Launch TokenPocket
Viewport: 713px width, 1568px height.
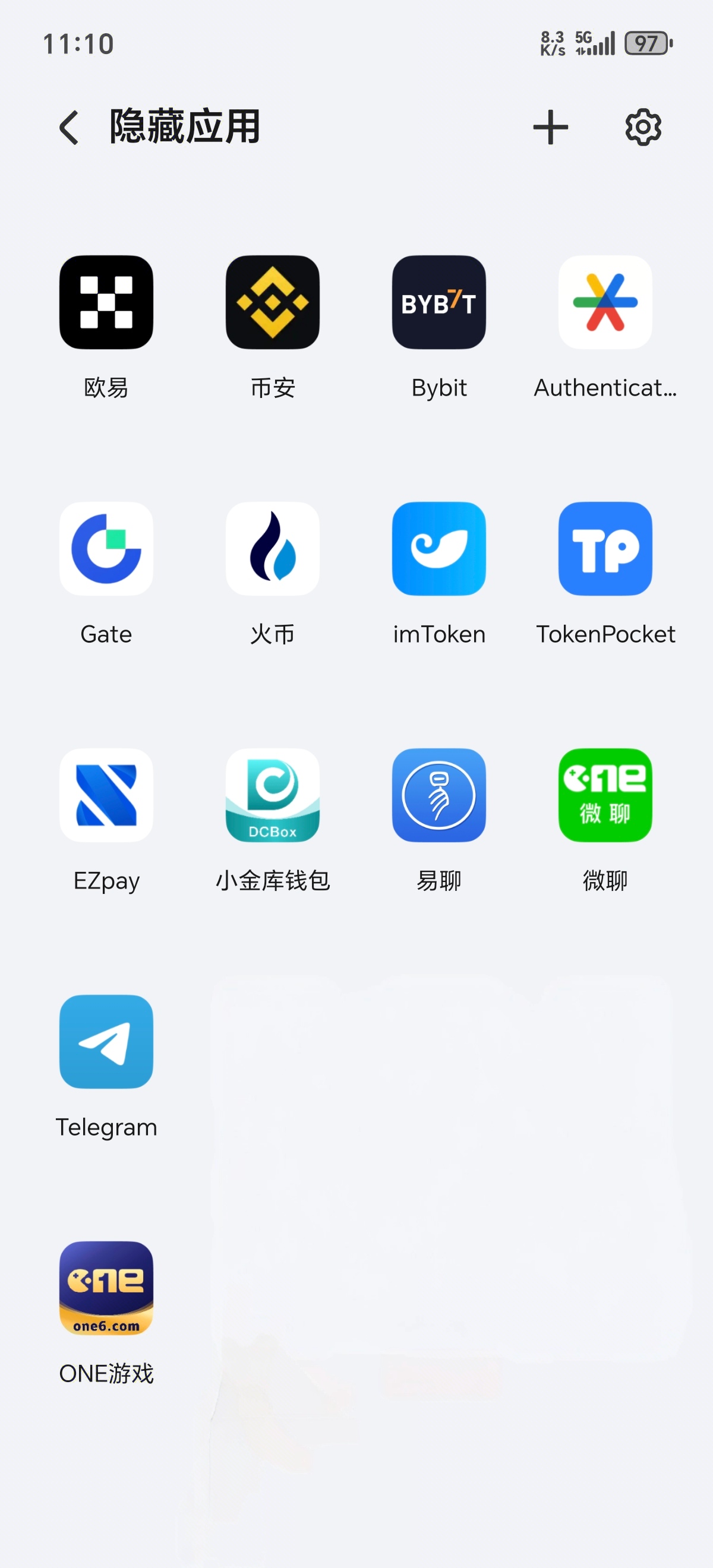coord(605,548)
